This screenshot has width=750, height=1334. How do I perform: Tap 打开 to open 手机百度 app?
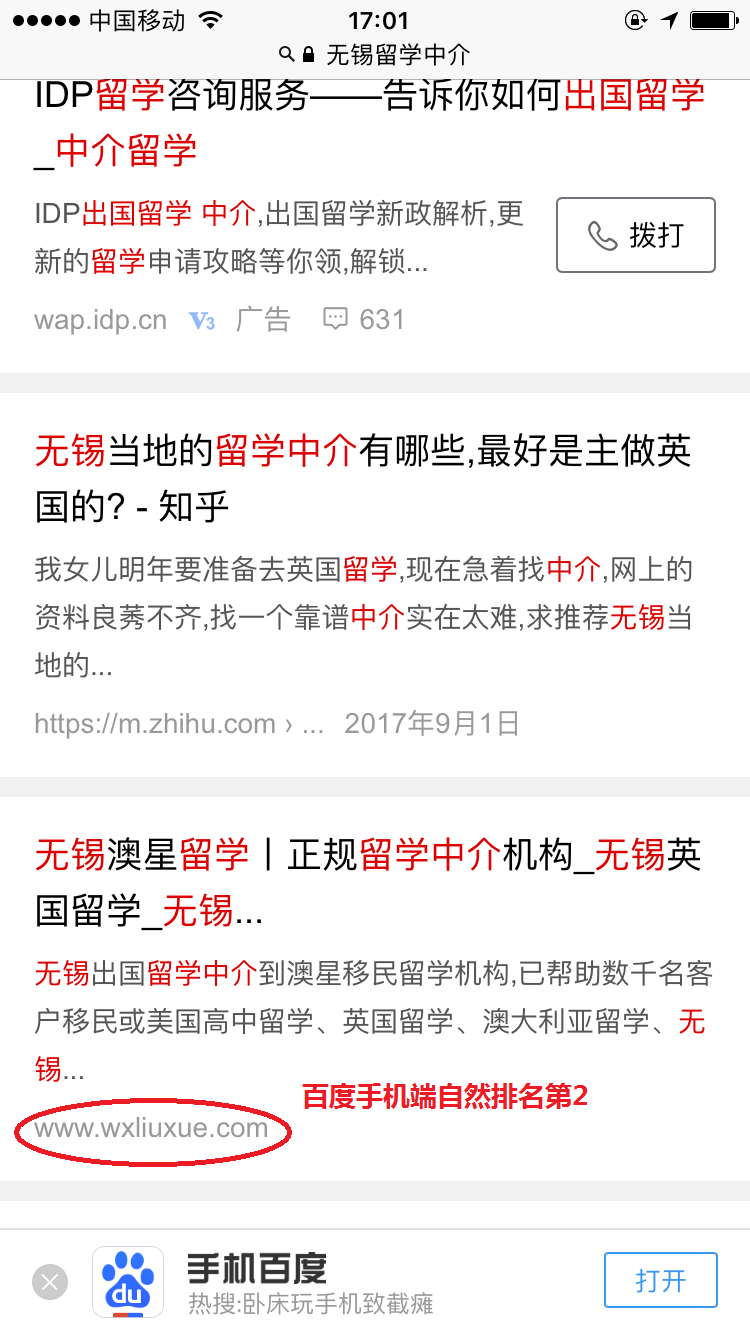[660, 1280]
